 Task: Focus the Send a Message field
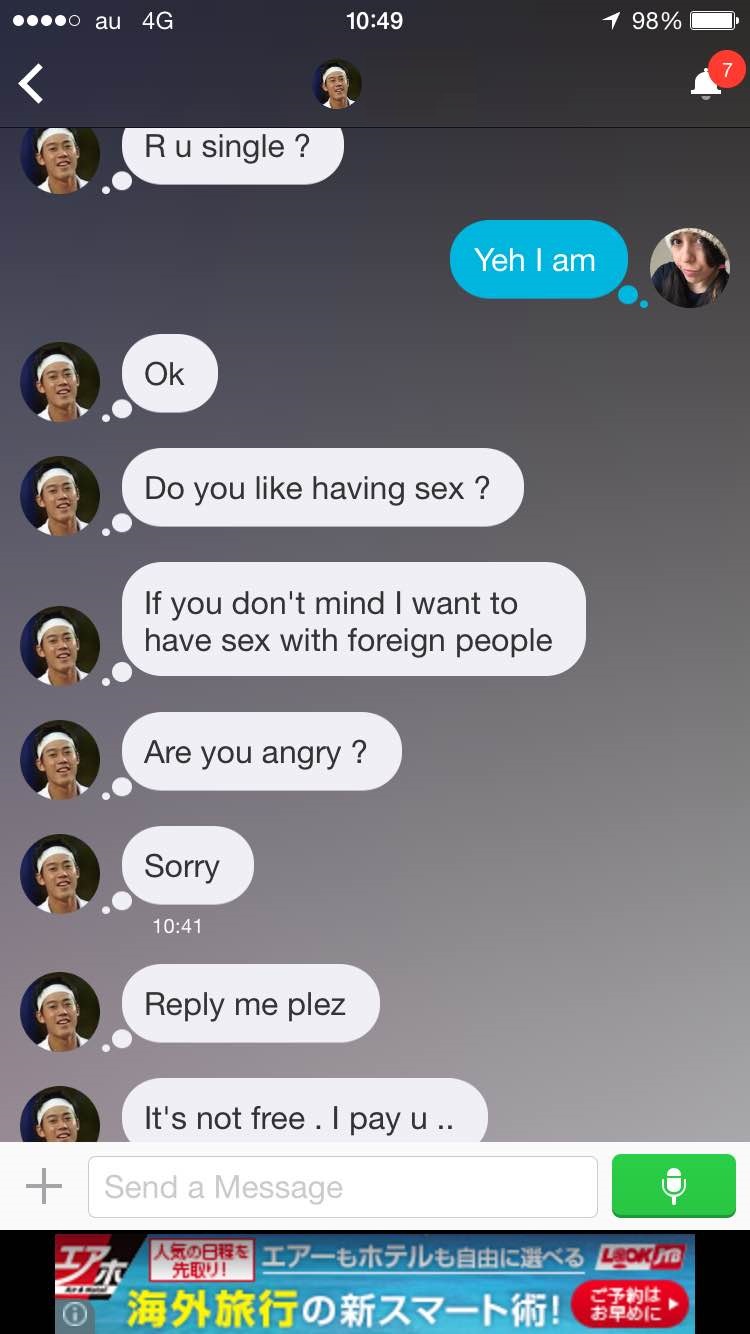tap(342, 1187)
